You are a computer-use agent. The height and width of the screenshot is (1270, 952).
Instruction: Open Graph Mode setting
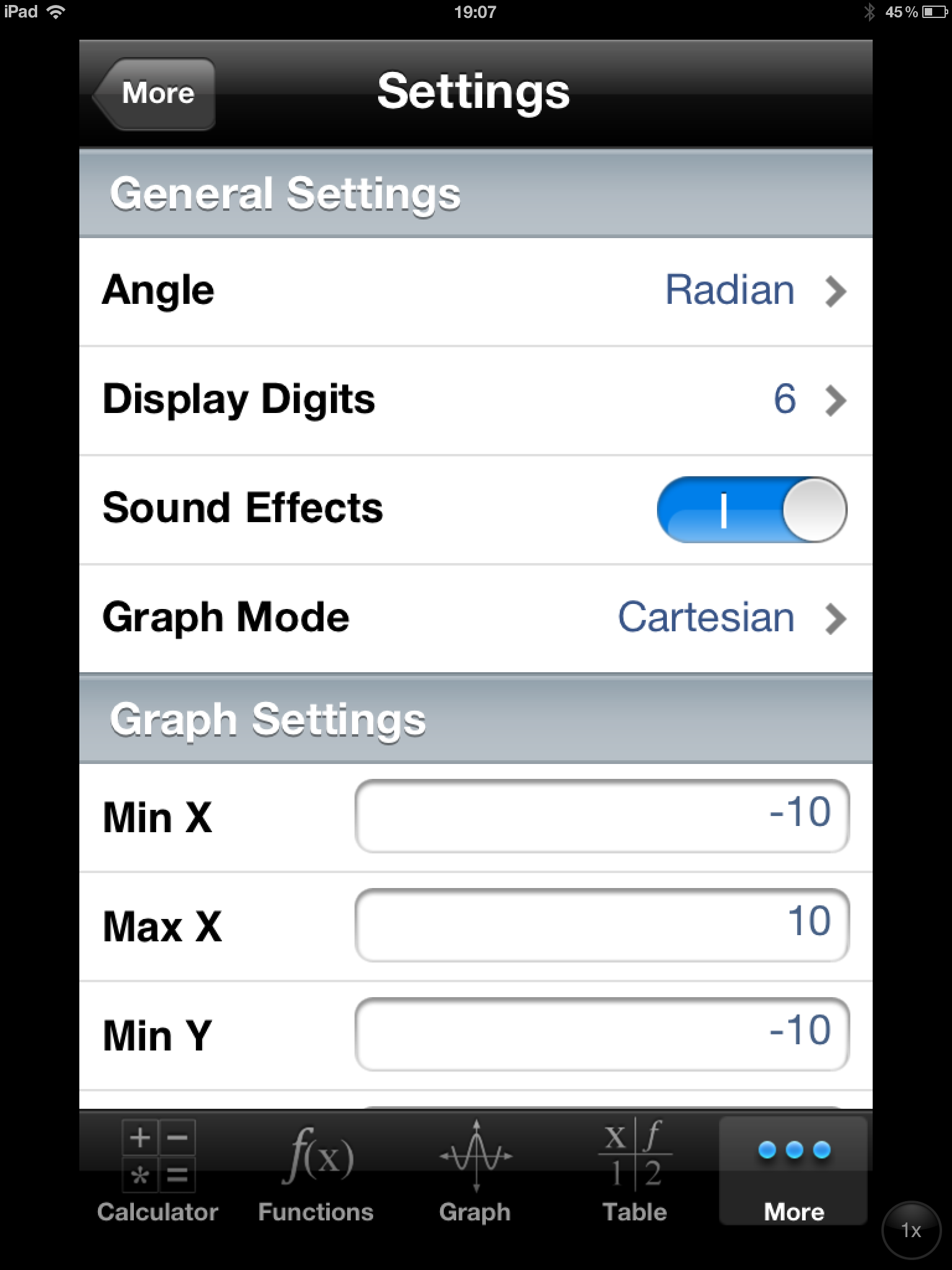tap(475, 618)
